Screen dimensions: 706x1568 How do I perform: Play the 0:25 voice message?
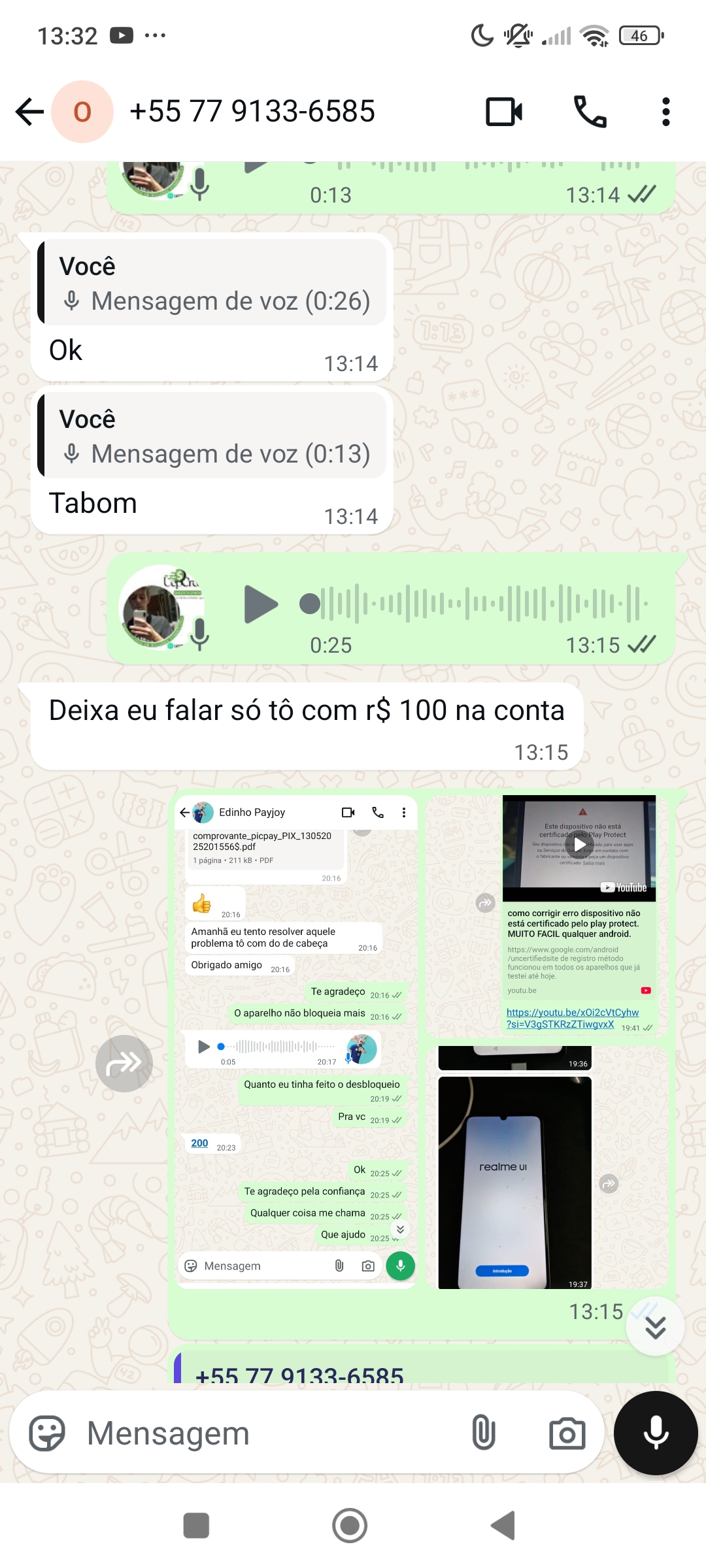pos(260,604)
